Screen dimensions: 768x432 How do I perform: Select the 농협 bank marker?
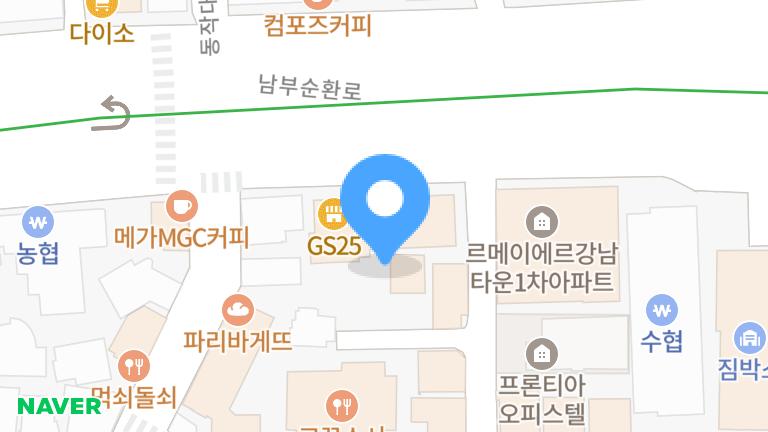tap(38, 221)
